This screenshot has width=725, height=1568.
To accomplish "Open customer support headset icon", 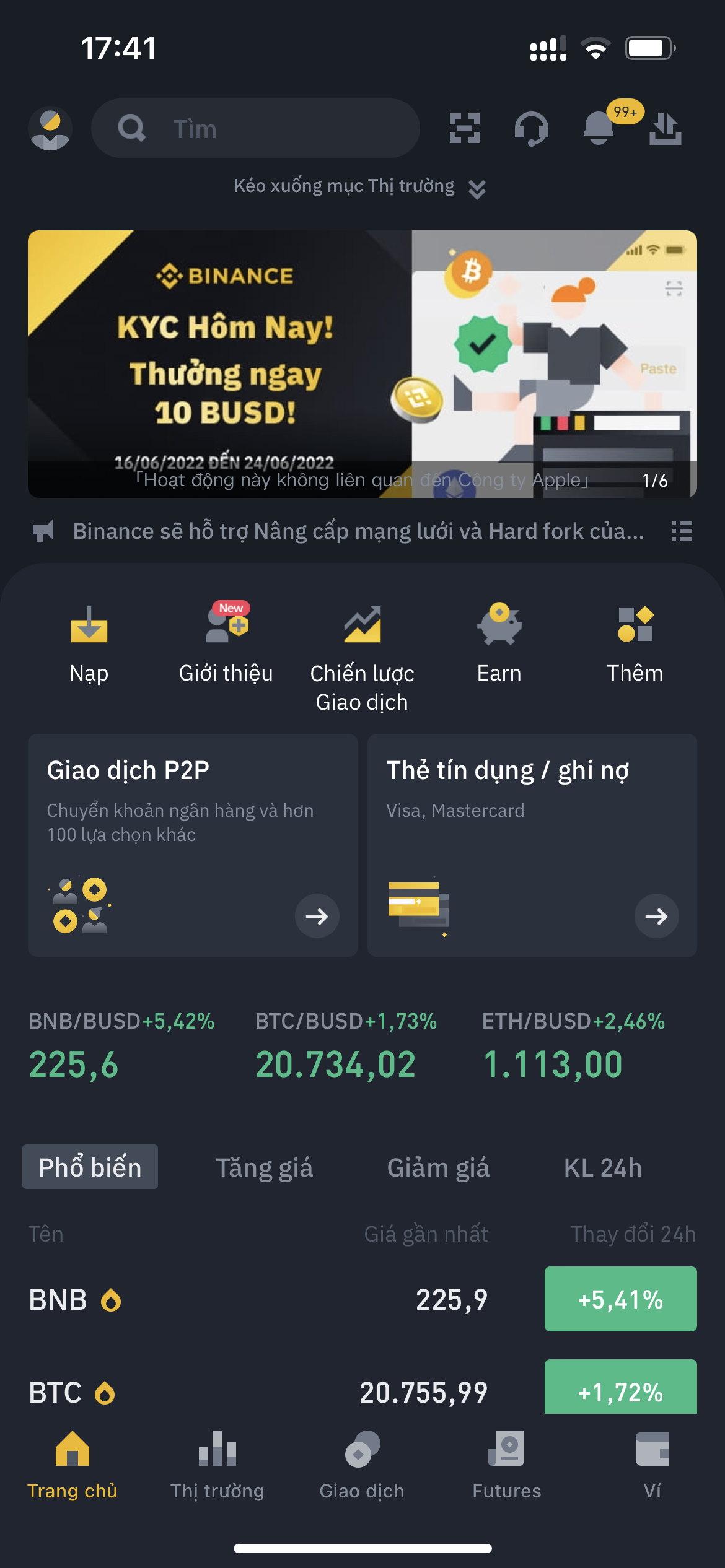I will pyautogui.click(x=532, y=129).
